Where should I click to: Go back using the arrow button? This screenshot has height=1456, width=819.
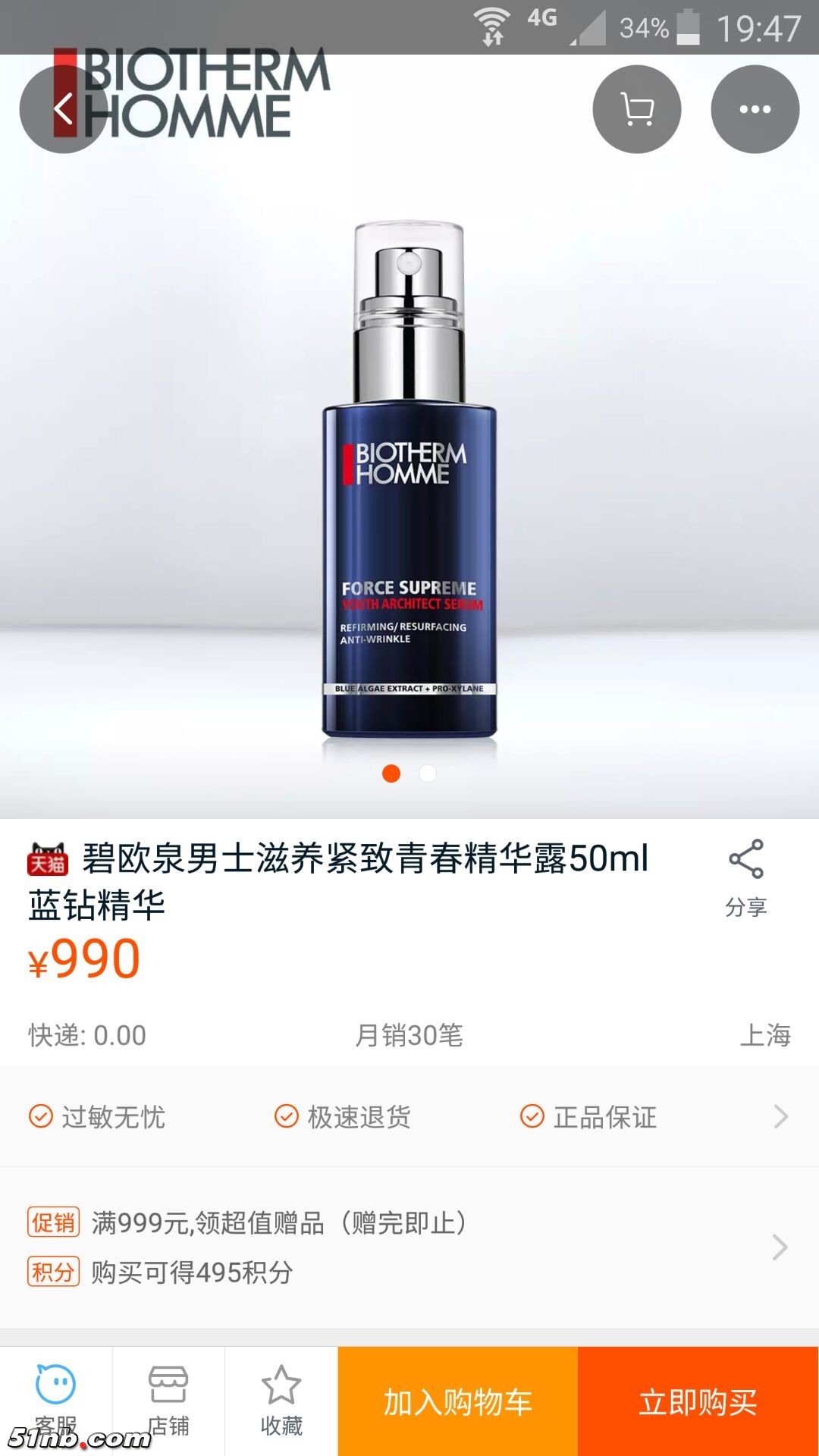point(64,109)
